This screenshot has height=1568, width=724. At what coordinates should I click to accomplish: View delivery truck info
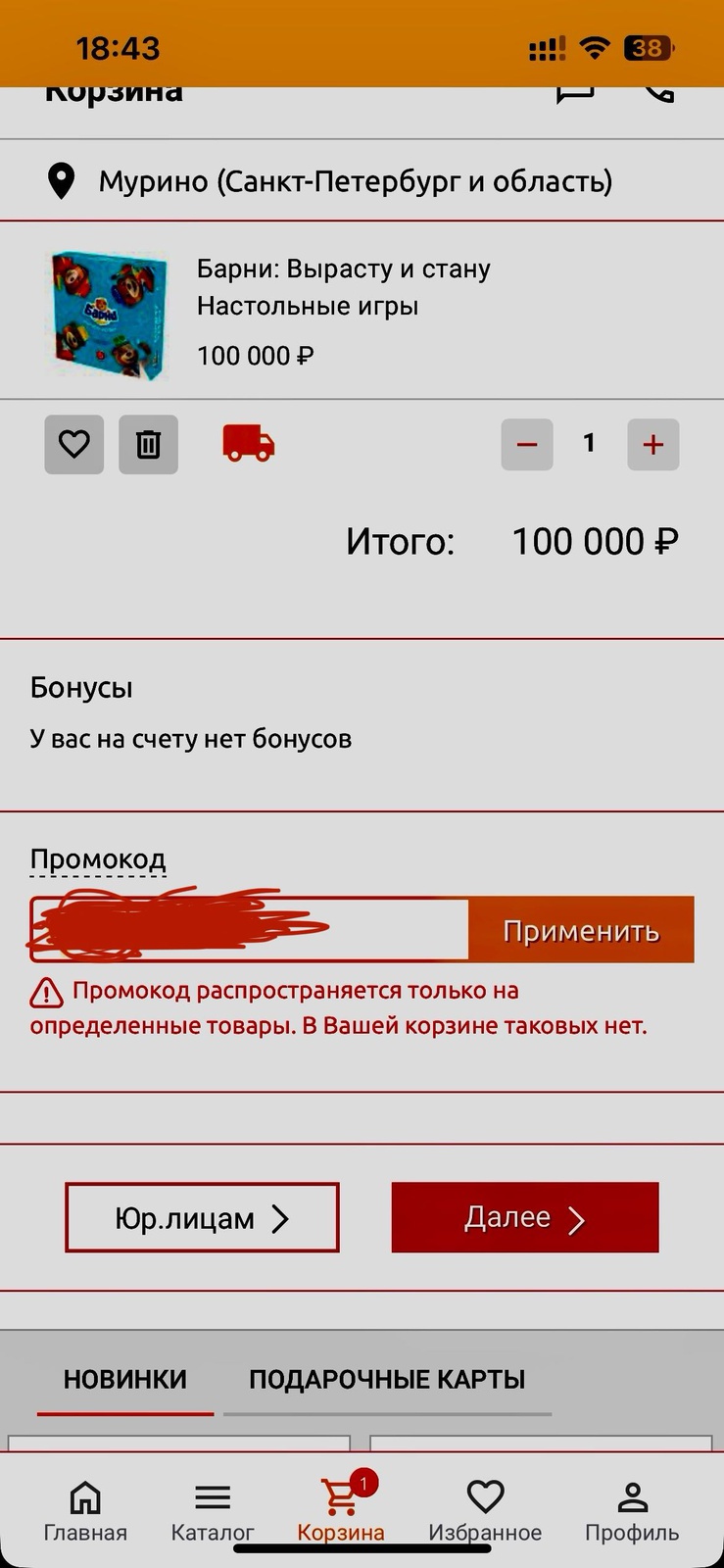(249, 444)
